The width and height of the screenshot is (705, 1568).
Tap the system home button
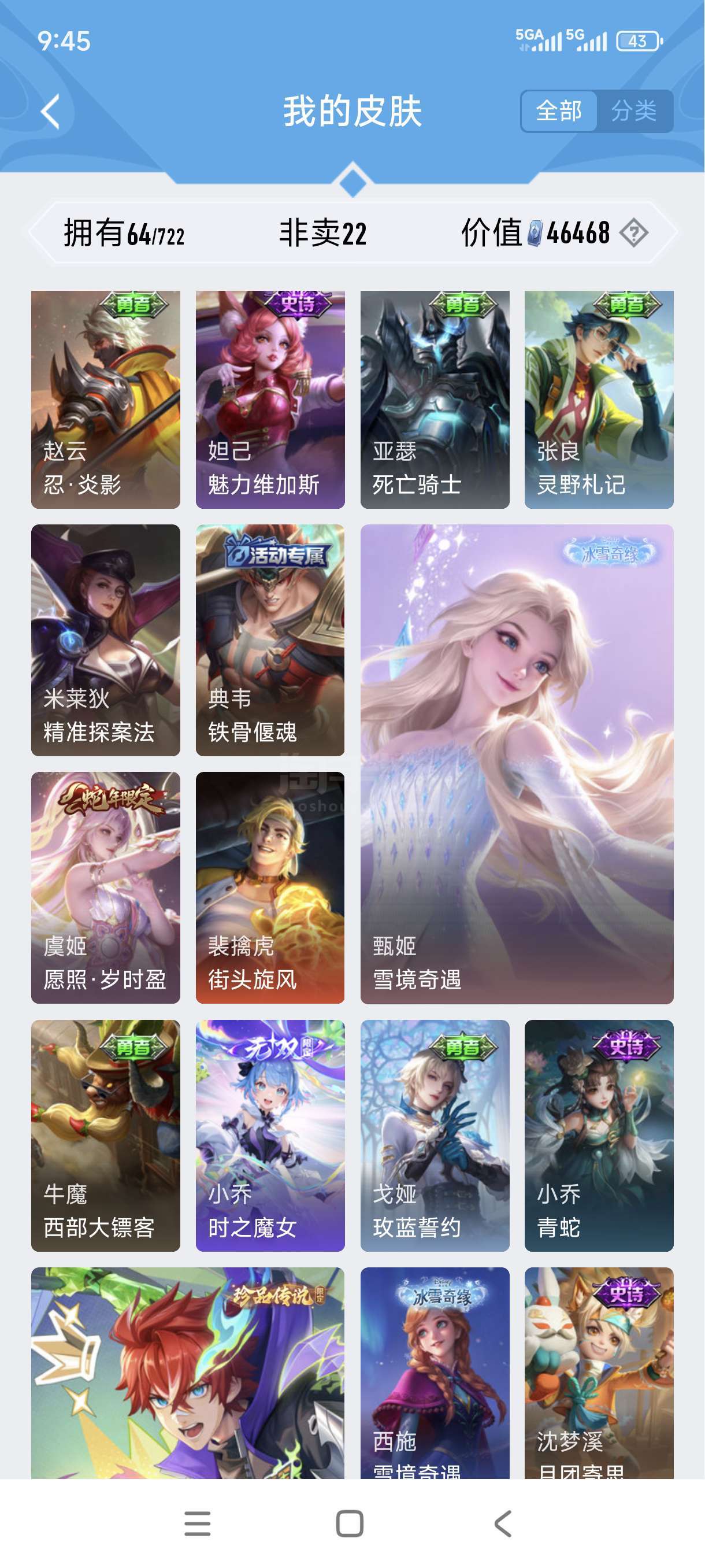(350, 1523)
